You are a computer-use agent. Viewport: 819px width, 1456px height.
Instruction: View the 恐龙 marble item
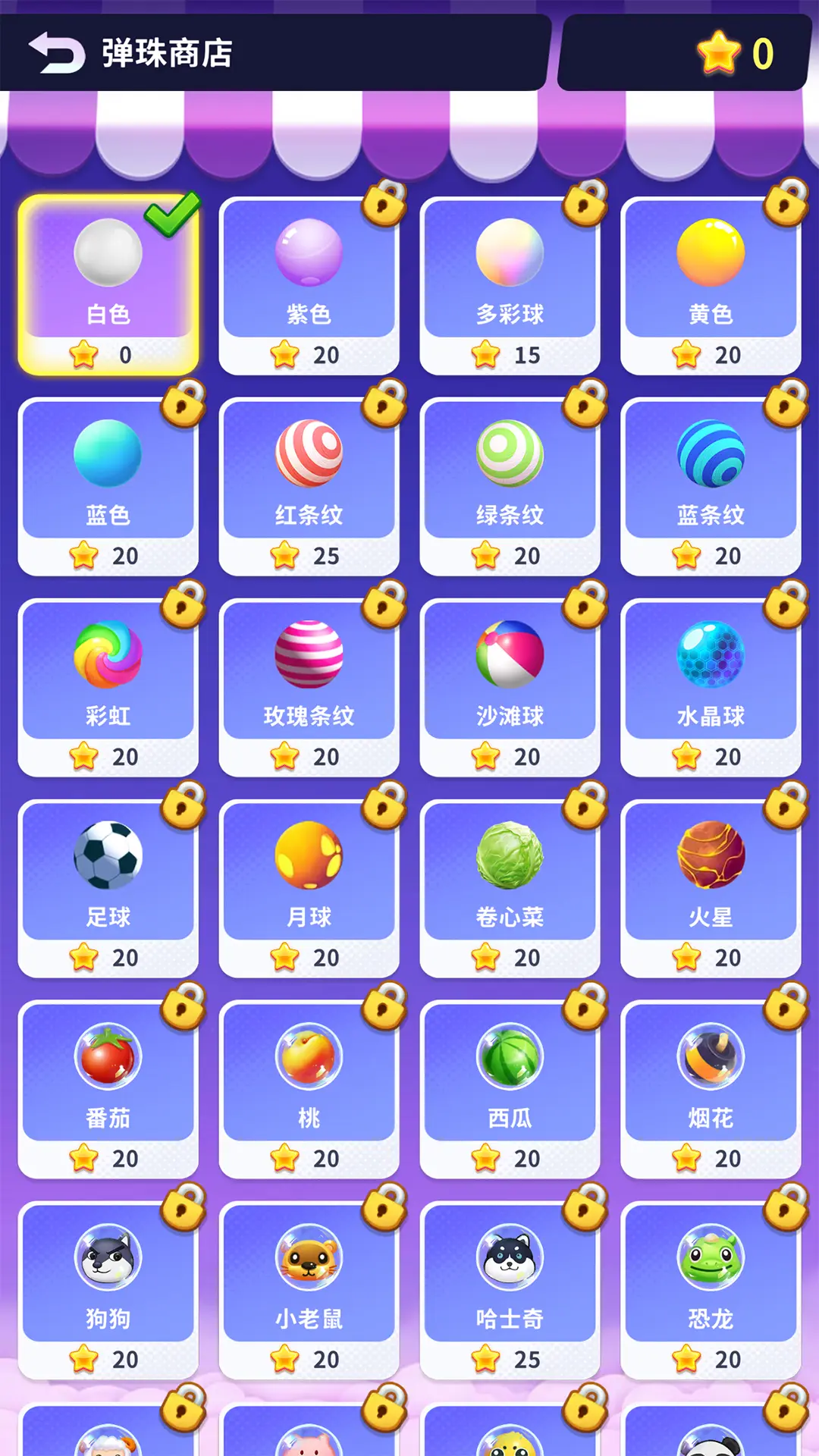711,1285
